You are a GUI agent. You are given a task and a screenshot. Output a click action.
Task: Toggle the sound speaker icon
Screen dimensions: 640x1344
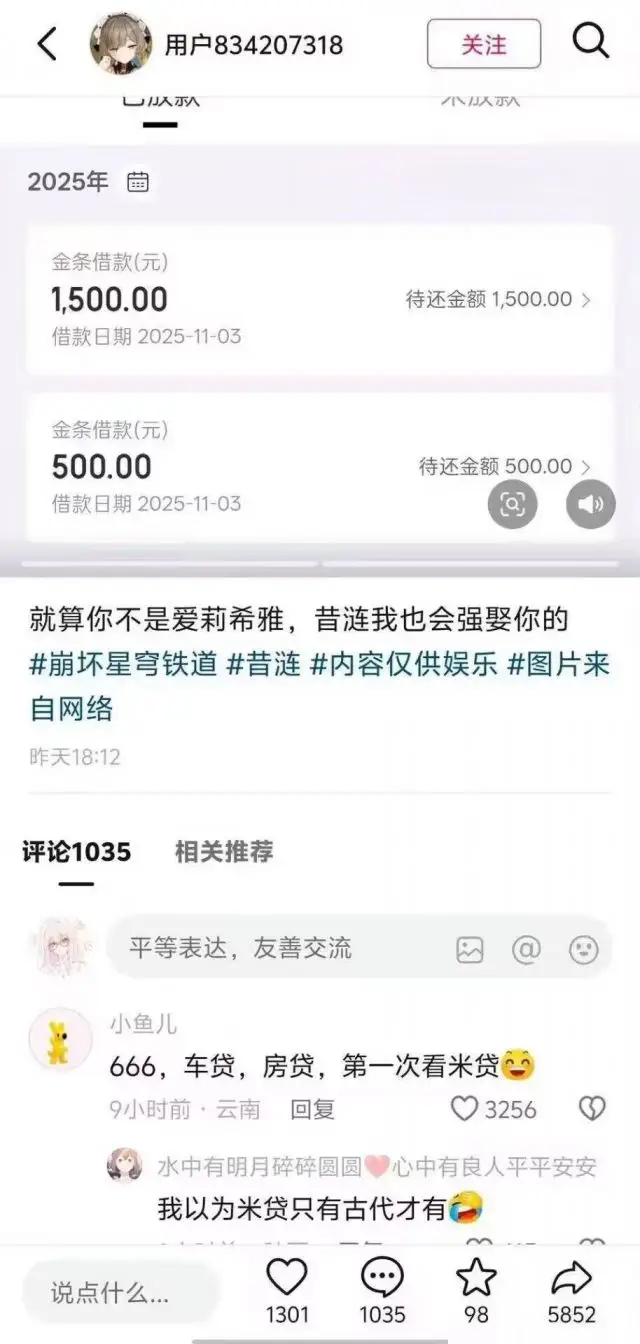point(590,505)
